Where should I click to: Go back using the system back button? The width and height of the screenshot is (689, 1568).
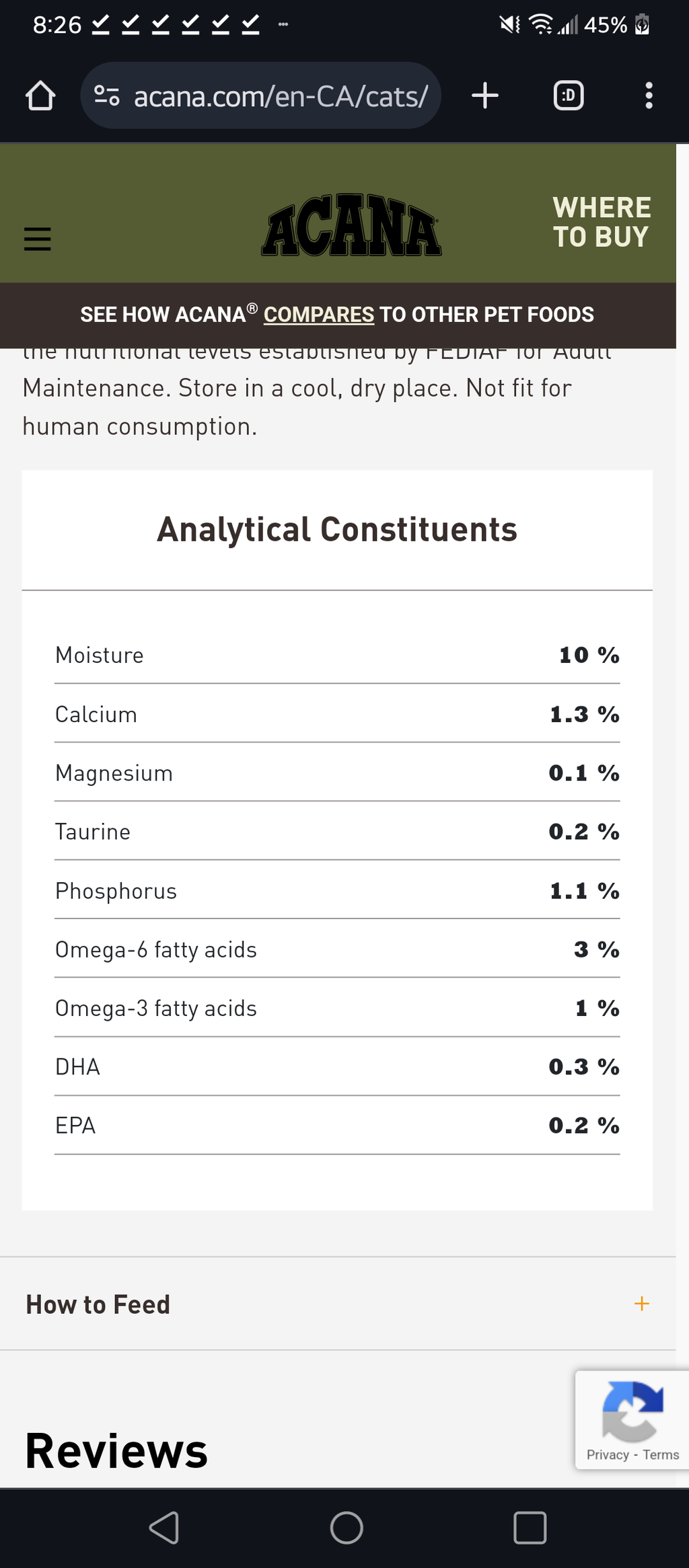click(164, 1528)
